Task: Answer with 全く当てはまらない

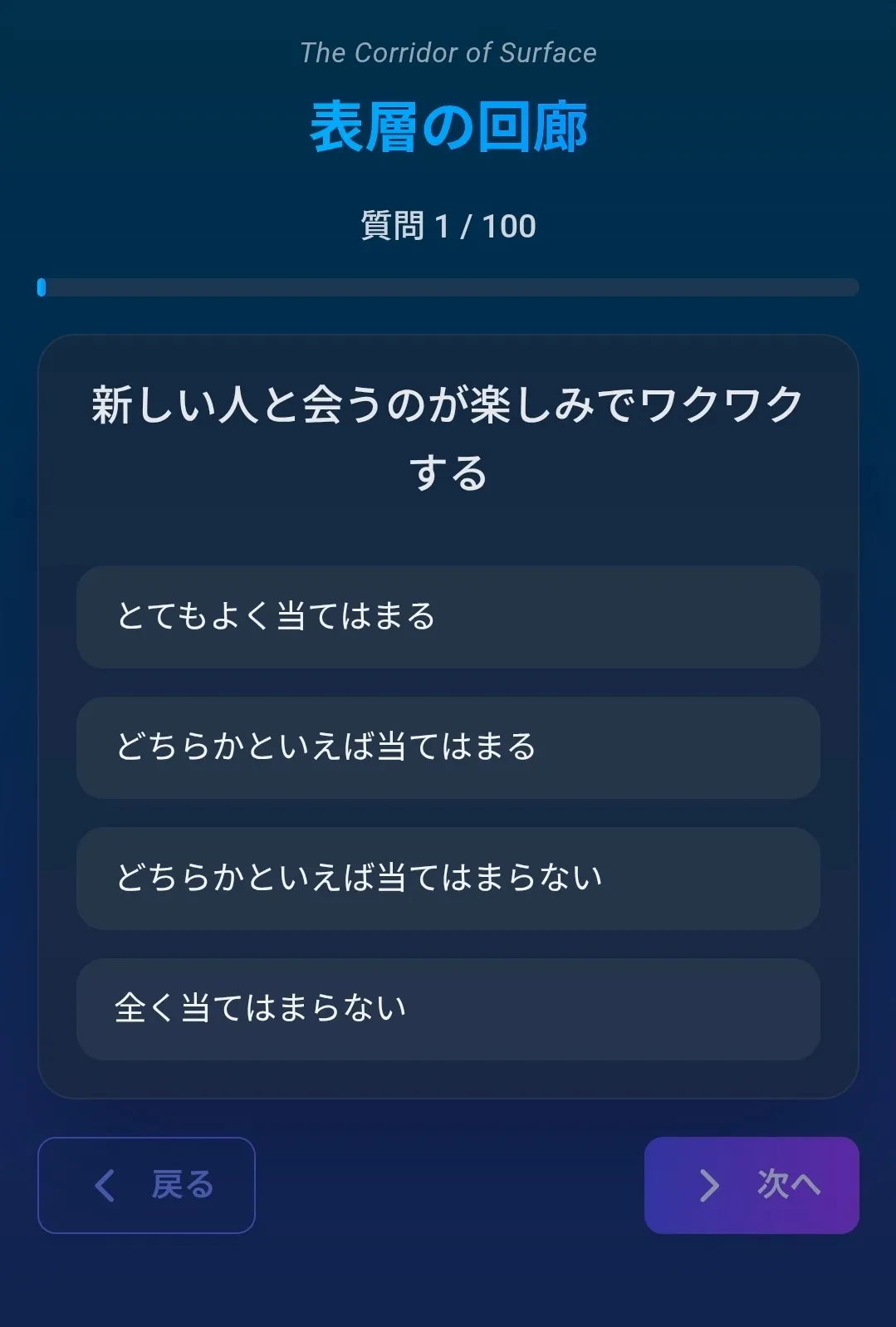Action: click(x=448, y=1009)
